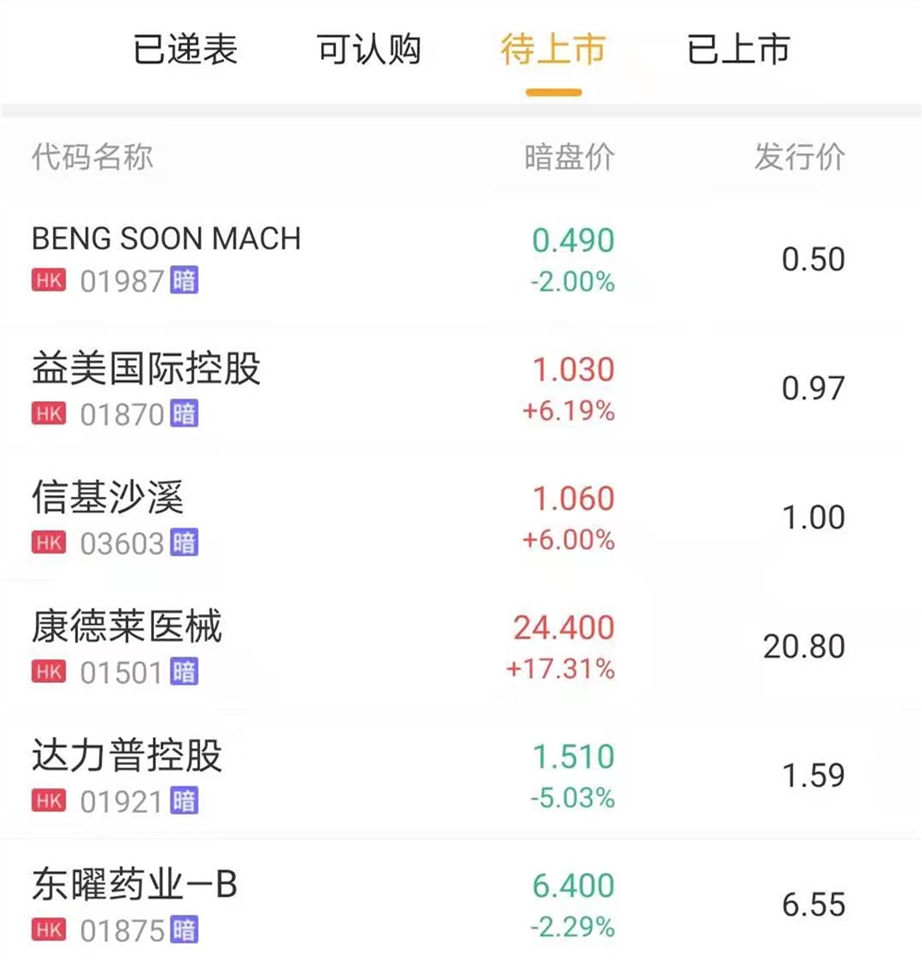Switch to the 可认购 tab

point(370,50)
